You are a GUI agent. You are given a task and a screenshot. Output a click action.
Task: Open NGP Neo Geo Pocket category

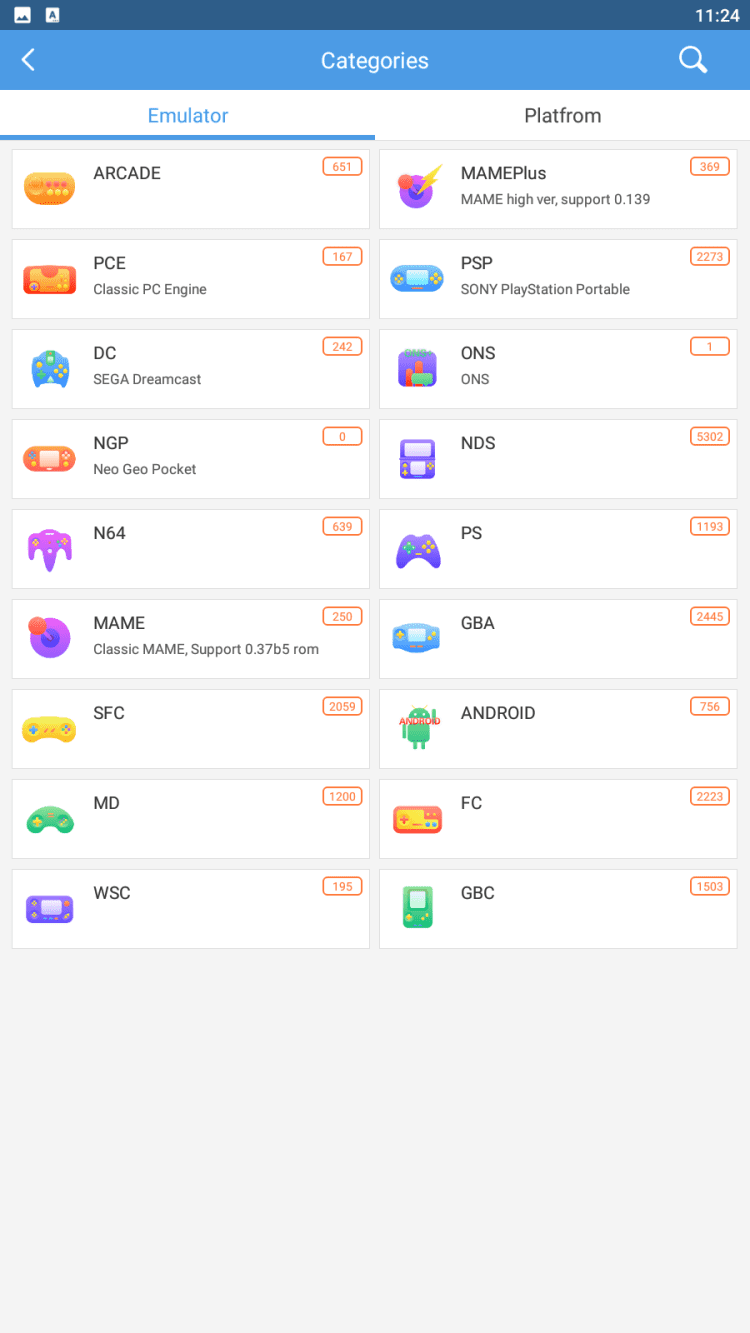pos(190,459)
